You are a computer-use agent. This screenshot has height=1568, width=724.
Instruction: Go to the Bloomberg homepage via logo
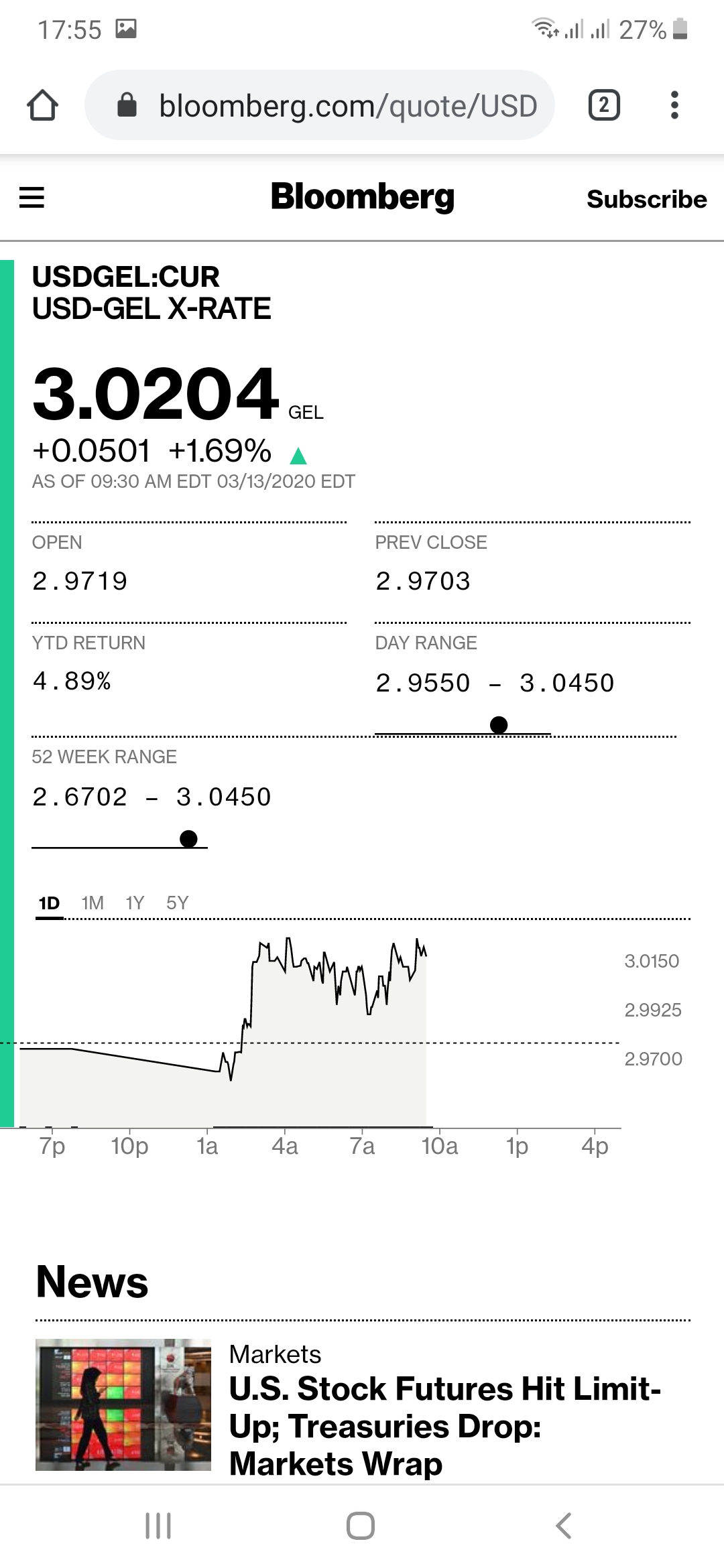[362, 197]
